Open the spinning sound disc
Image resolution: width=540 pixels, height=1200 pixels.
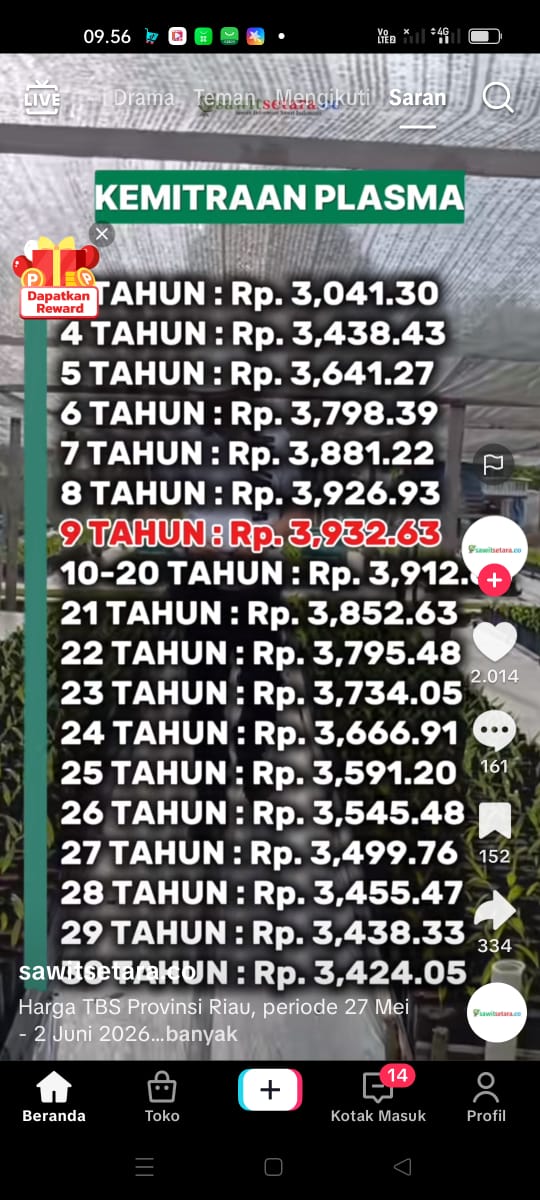click(497, 1013)
